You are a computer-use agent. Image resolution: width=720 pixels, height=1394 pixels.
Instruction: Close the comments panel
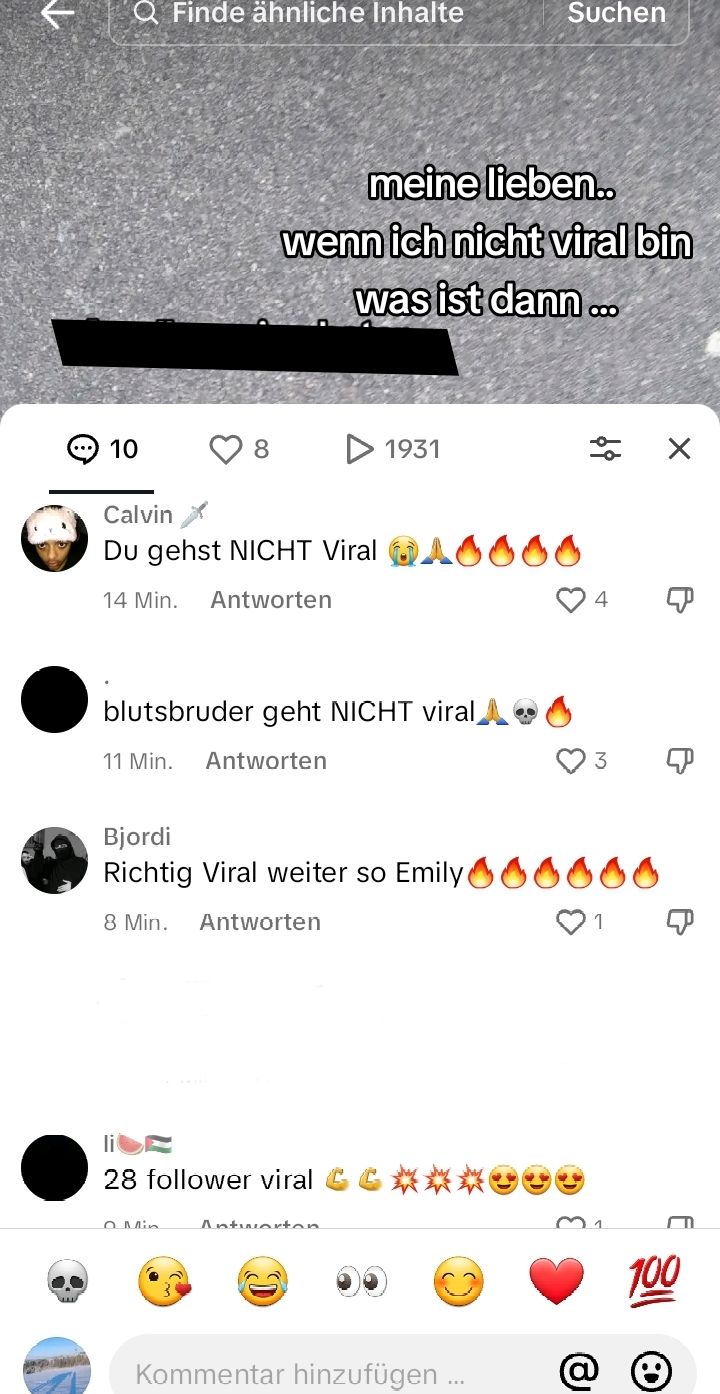pyautogui.click(x=679, y=449)
